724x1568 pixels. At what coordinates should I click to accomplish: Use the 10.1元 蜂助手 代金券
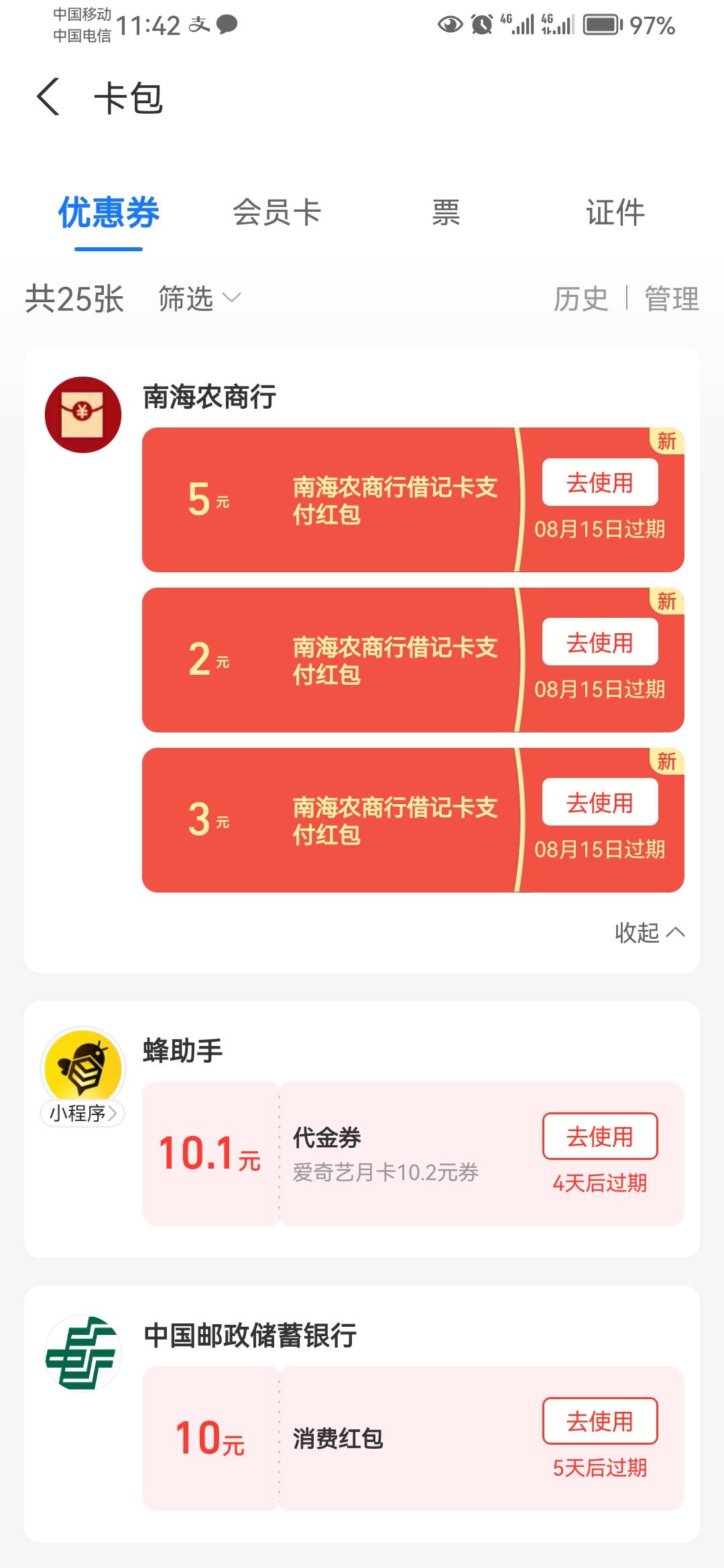coord(600,1136)
